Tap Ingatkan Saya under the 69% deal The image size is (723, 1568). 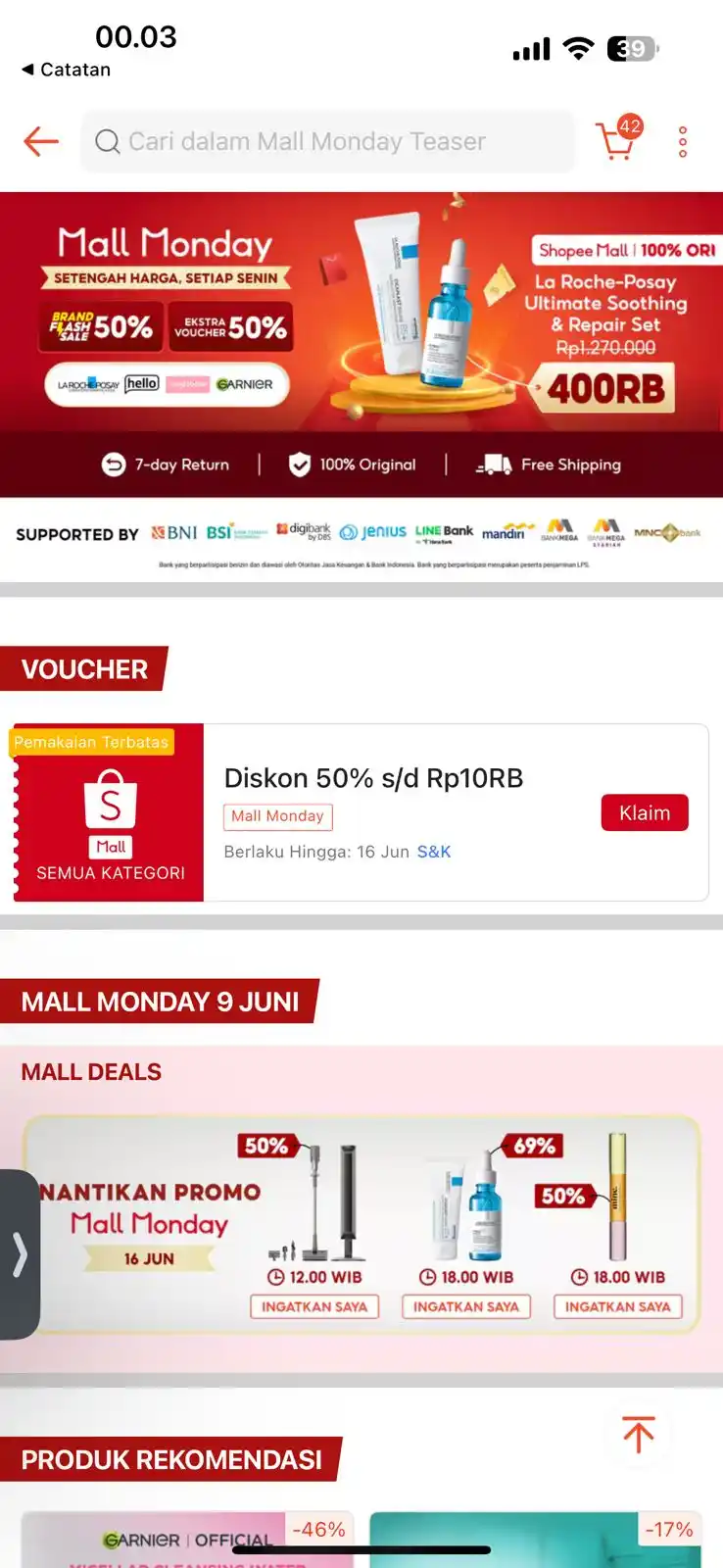tap(466, 1306)
